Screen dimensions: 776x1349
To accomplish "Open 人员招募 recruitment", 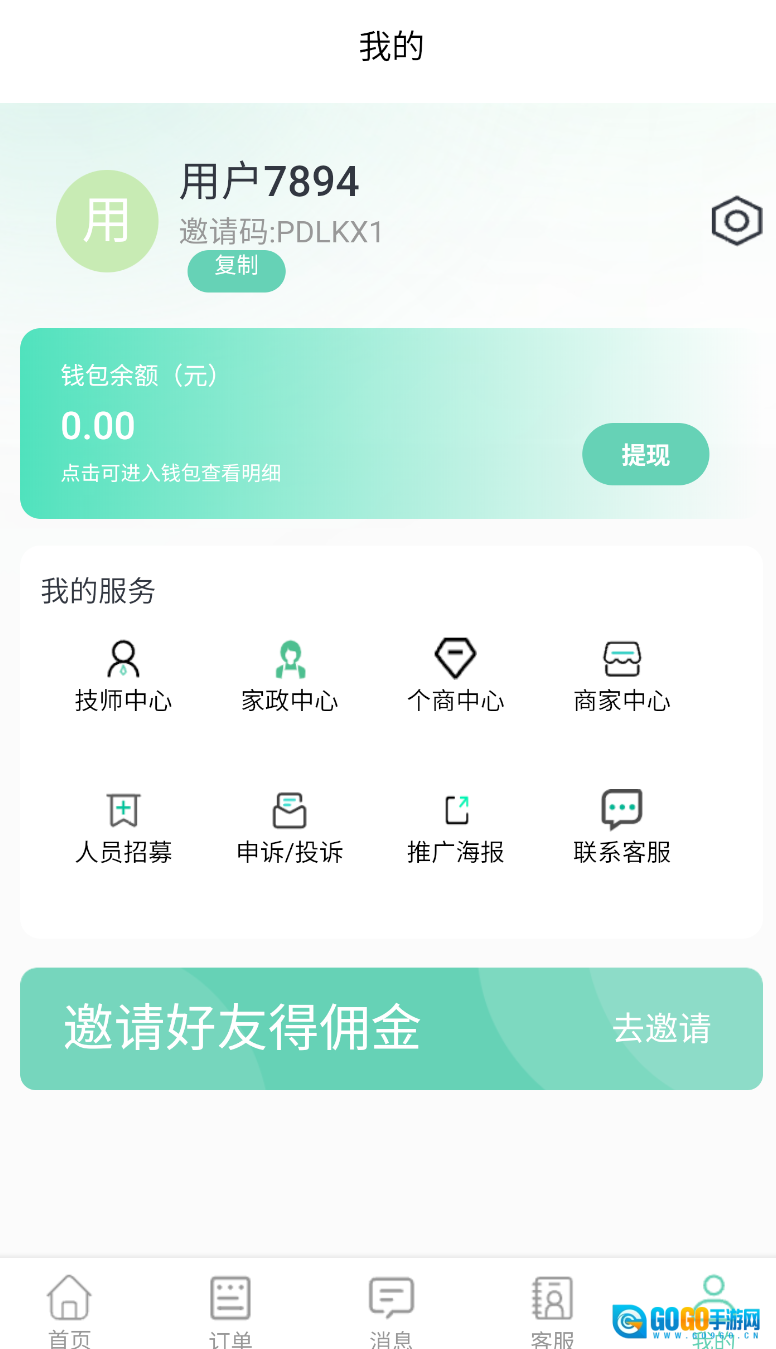I will (123, 828).
